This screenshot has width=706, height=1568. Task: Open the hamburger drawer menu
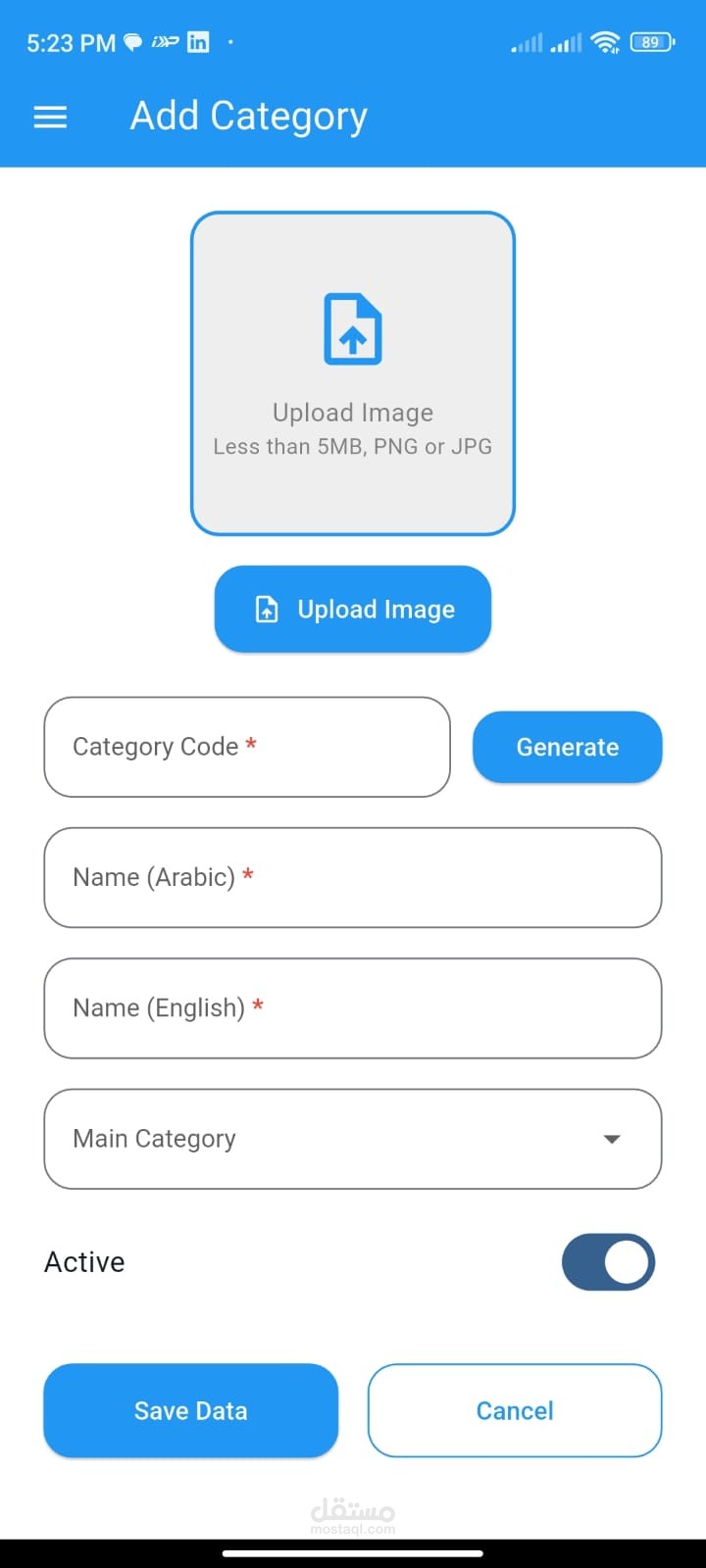pyautogui.click(x=50, y=118)
